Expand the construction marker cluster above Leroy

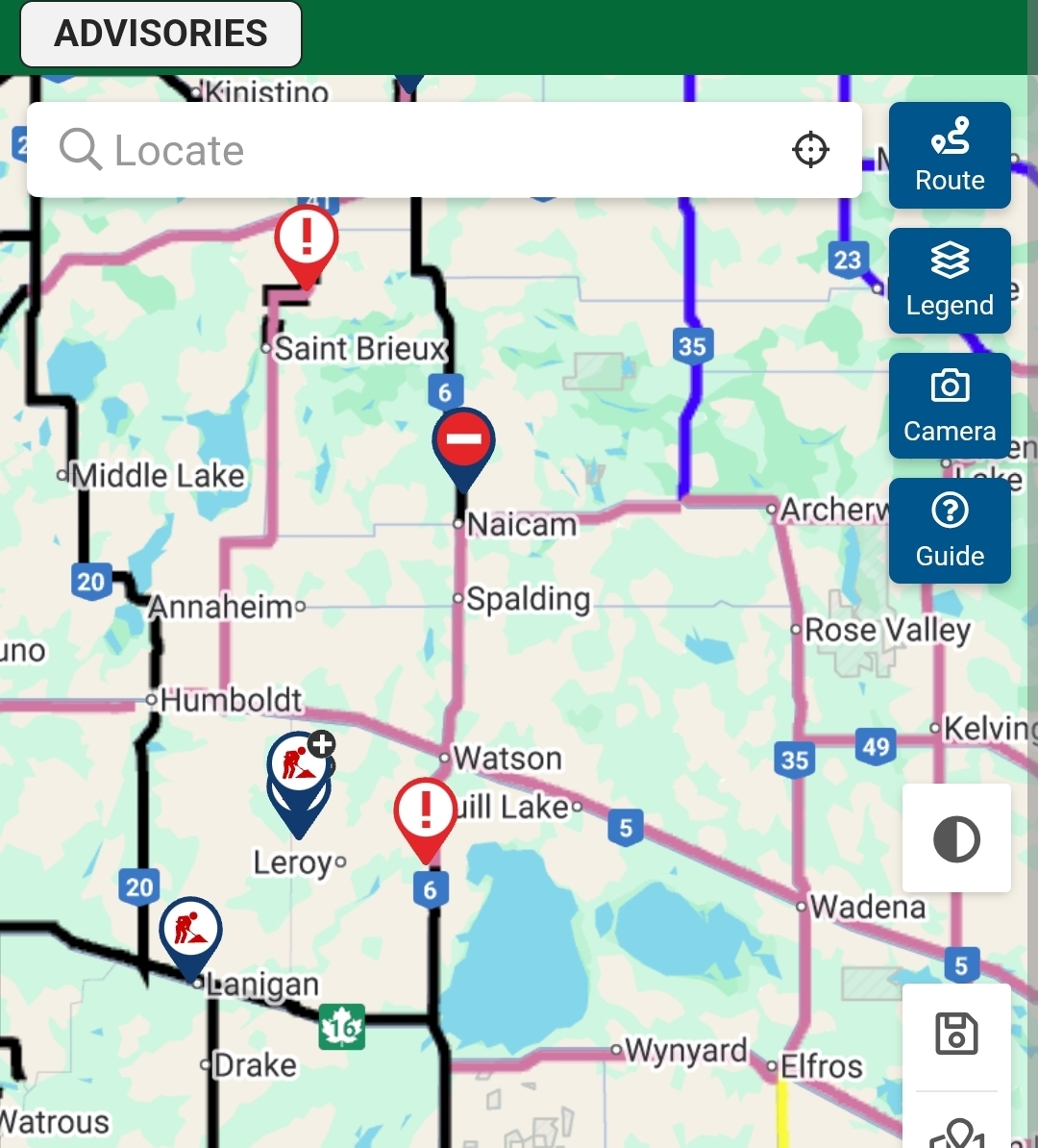(x=299, y=765)
